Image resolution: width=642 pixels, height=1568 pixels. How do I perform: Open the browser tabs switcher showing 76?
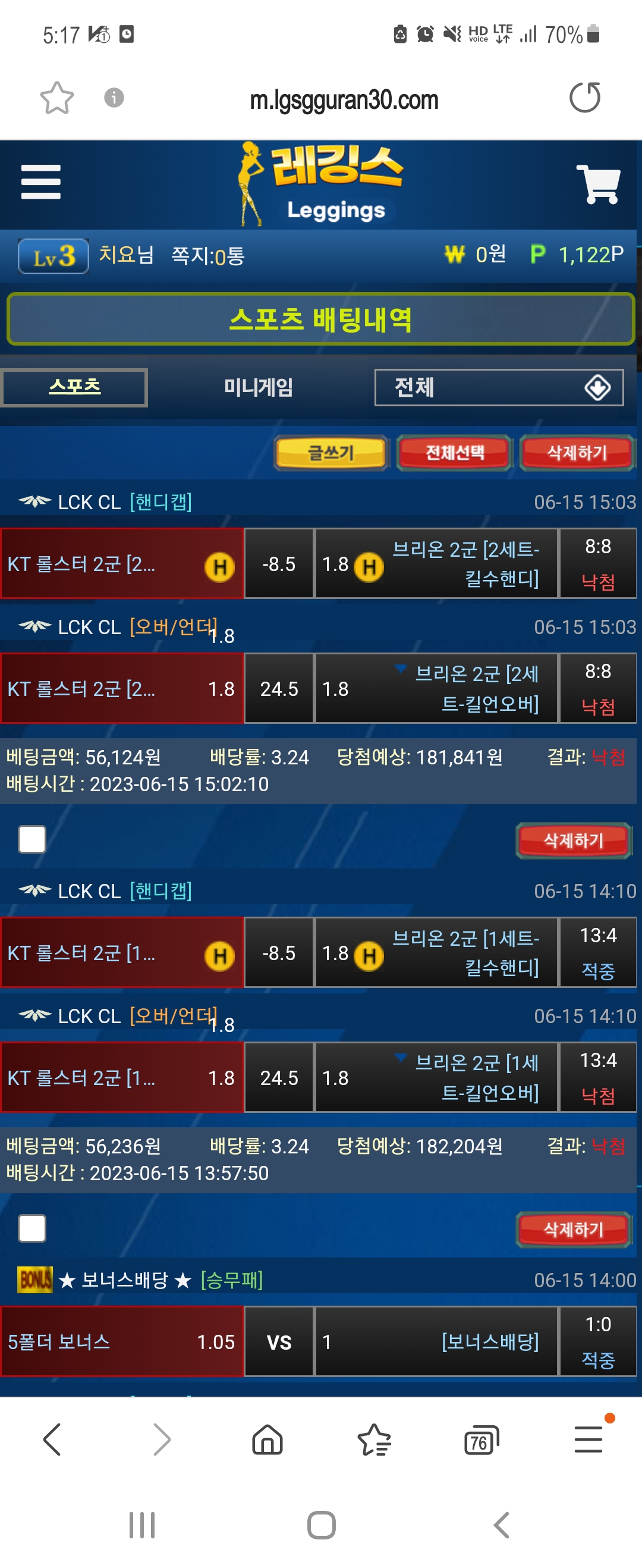click(481, 1441)
